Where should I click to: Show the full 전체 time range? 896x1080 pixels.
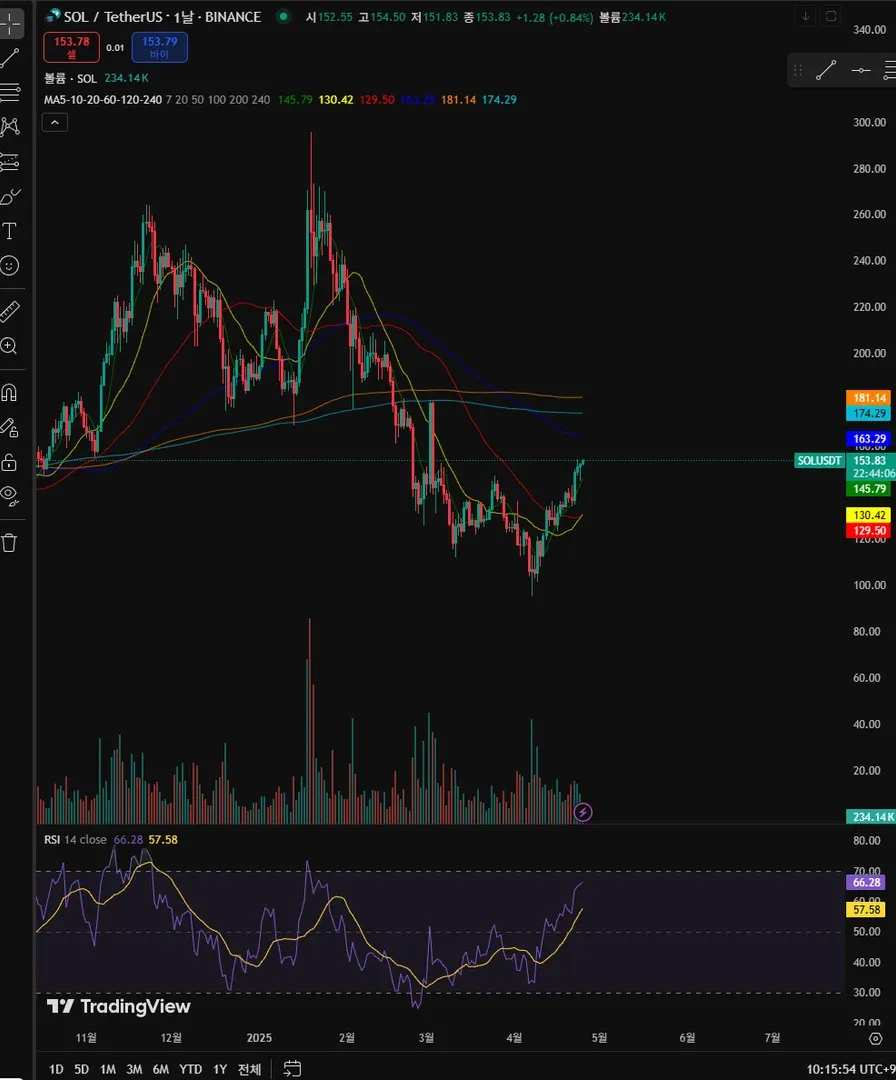click(249, 1069)
